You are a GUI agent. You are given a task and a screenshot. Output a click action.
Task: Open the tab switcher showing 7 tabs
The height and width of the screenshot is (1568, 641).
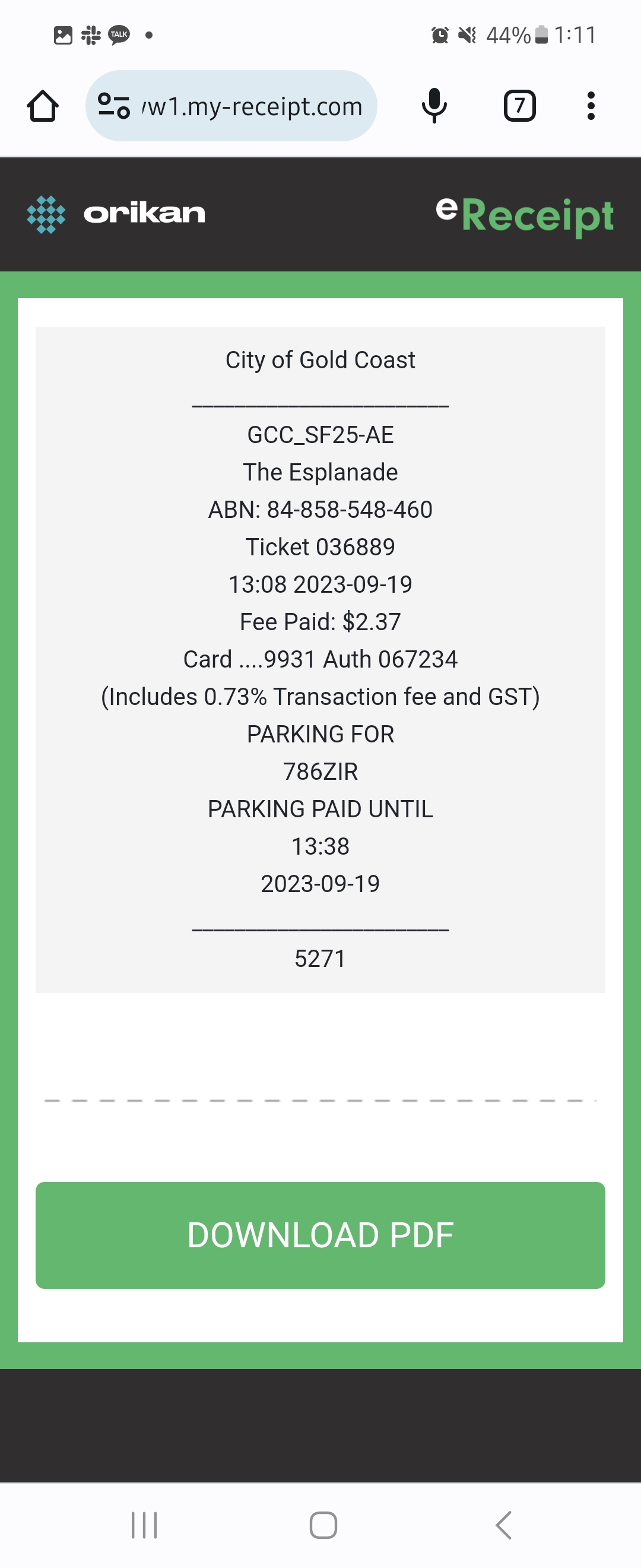[x=519, y=106]
